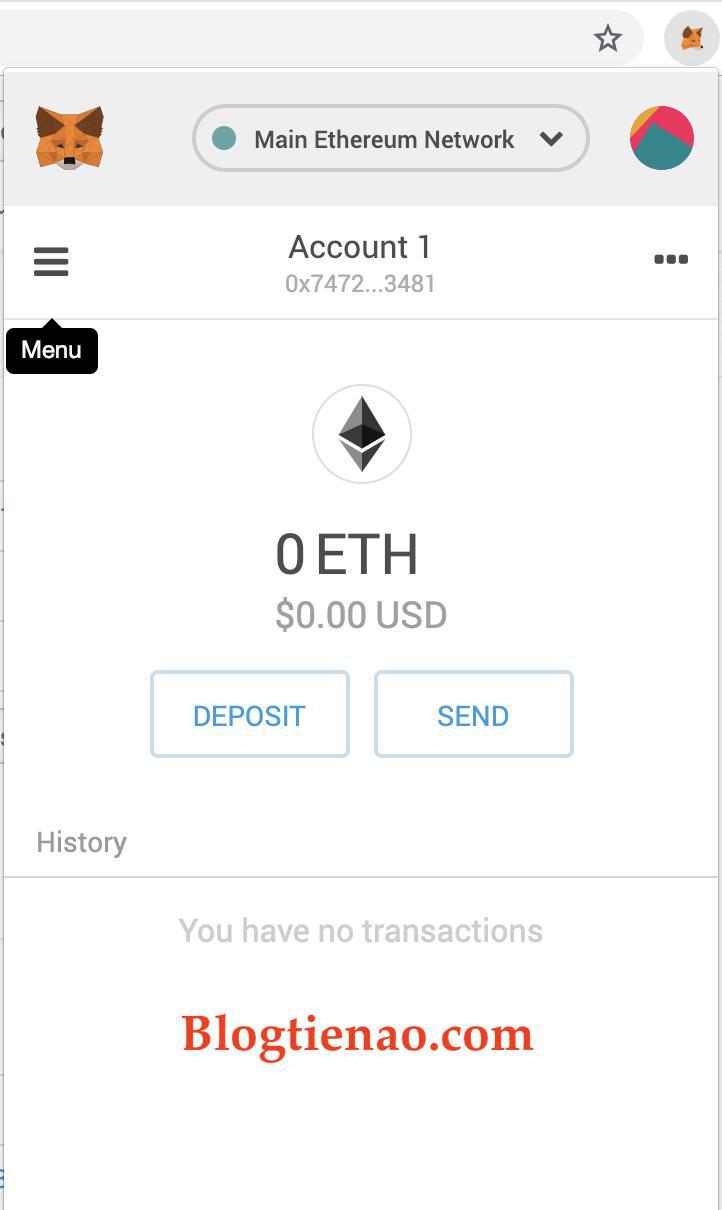Viewport: 722px width, 1210px height.
Task: Copy Account 1 address 0x7472...3481
Action: pos(360,283)
